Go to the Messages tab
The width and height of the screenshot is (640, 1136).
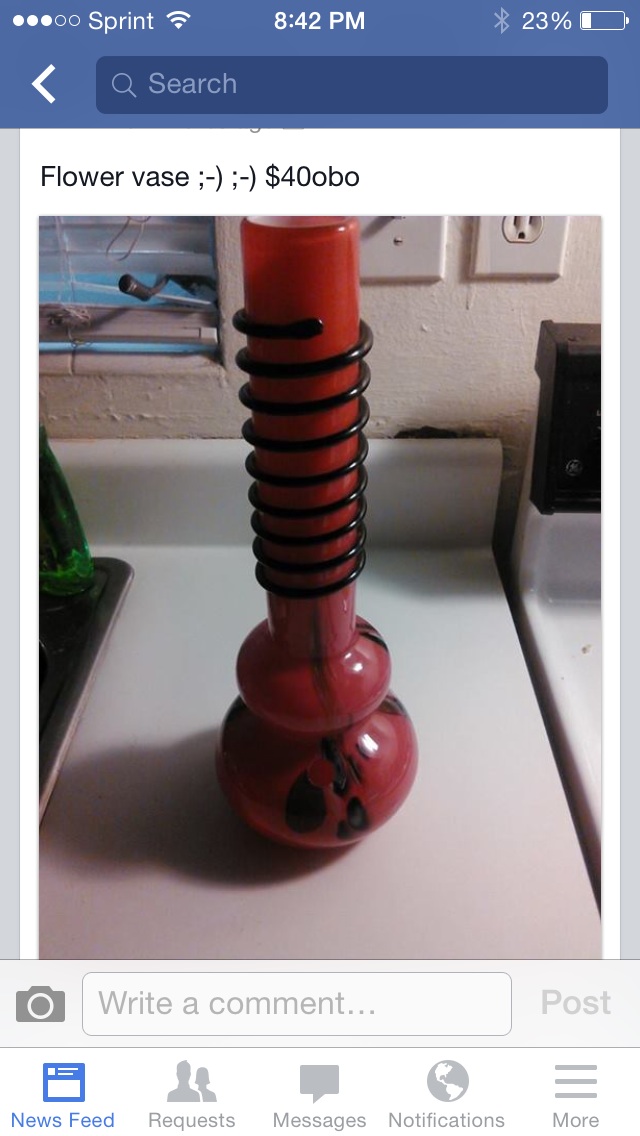coord(319,1094)
